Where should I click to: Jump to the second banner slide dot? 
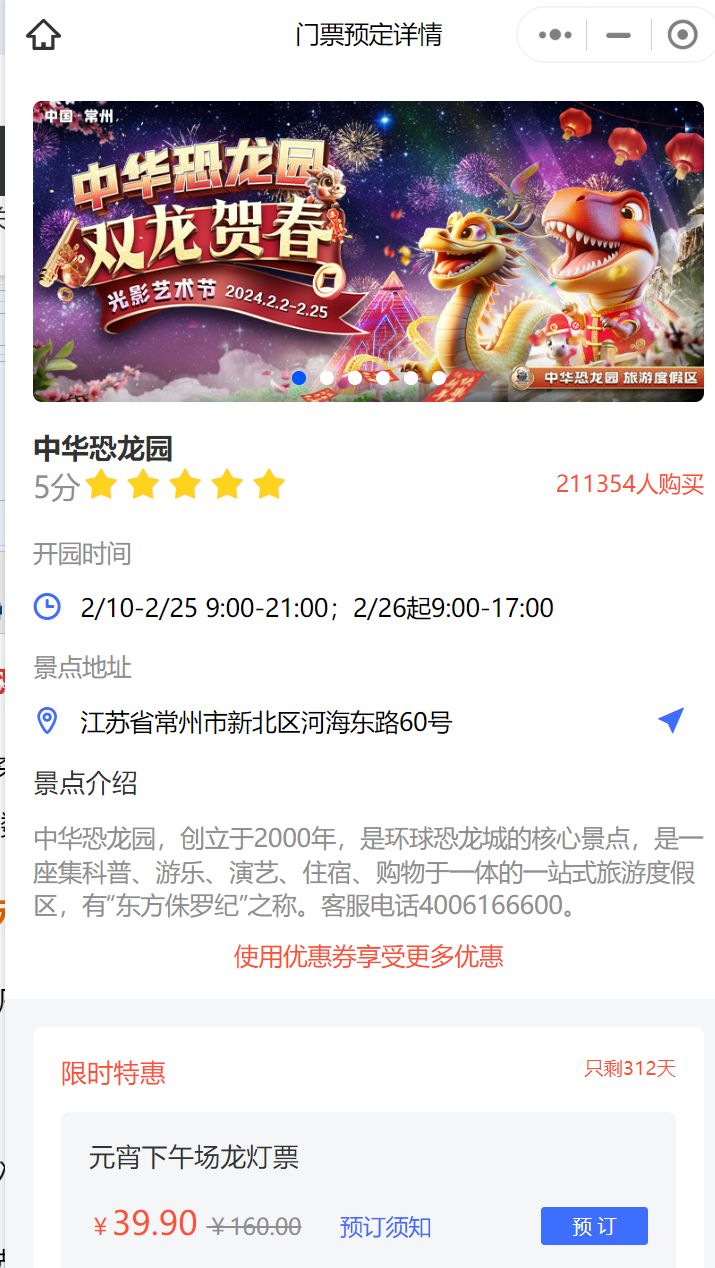327,378
